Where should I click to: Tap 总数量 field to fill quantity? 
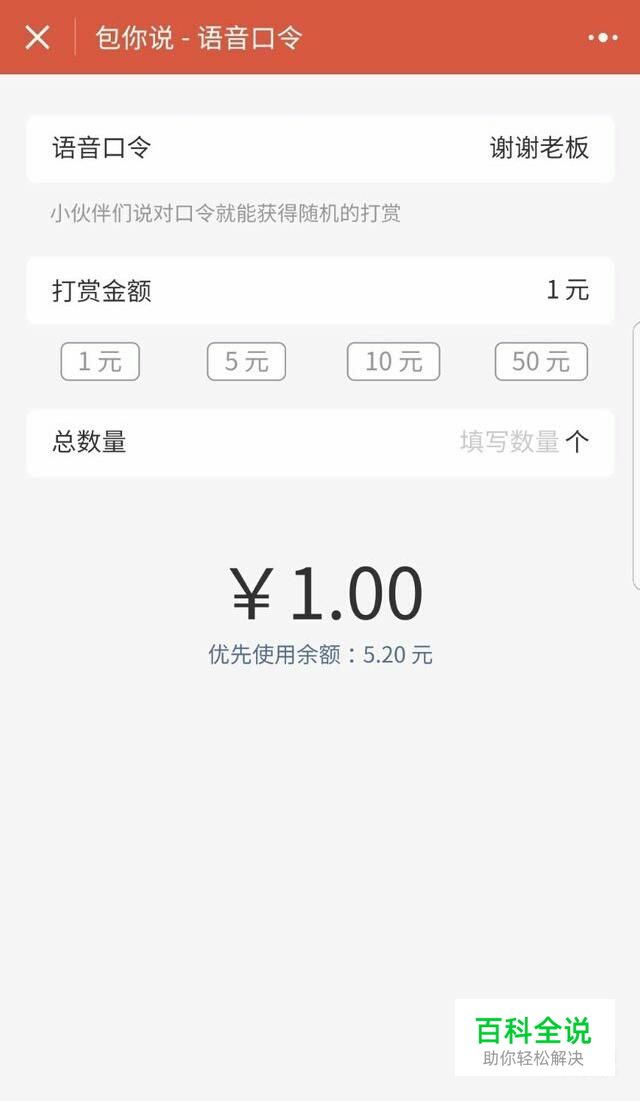click(320, 443)
